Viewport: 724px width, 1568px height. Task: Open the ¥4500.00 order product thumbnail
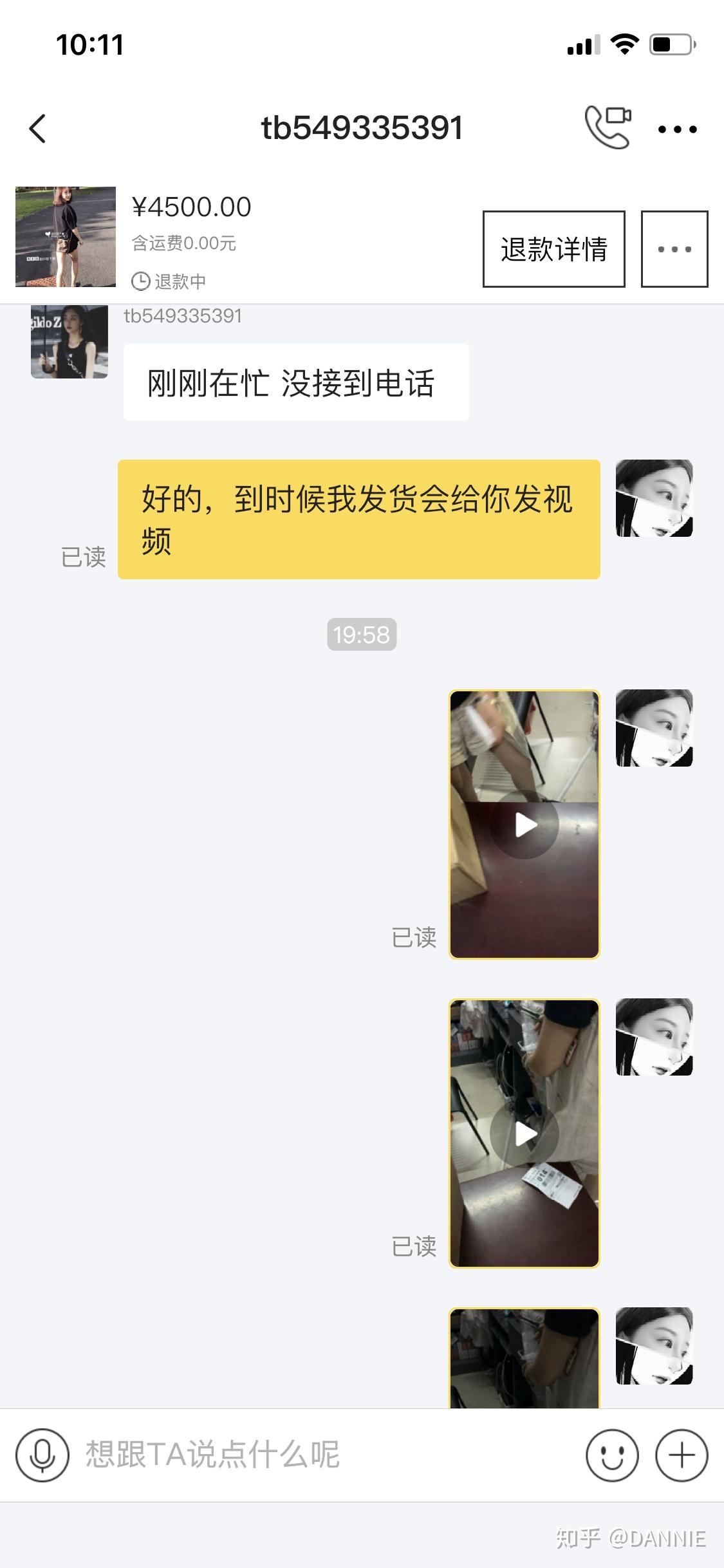pyautogui.click(x=66, y=236)
